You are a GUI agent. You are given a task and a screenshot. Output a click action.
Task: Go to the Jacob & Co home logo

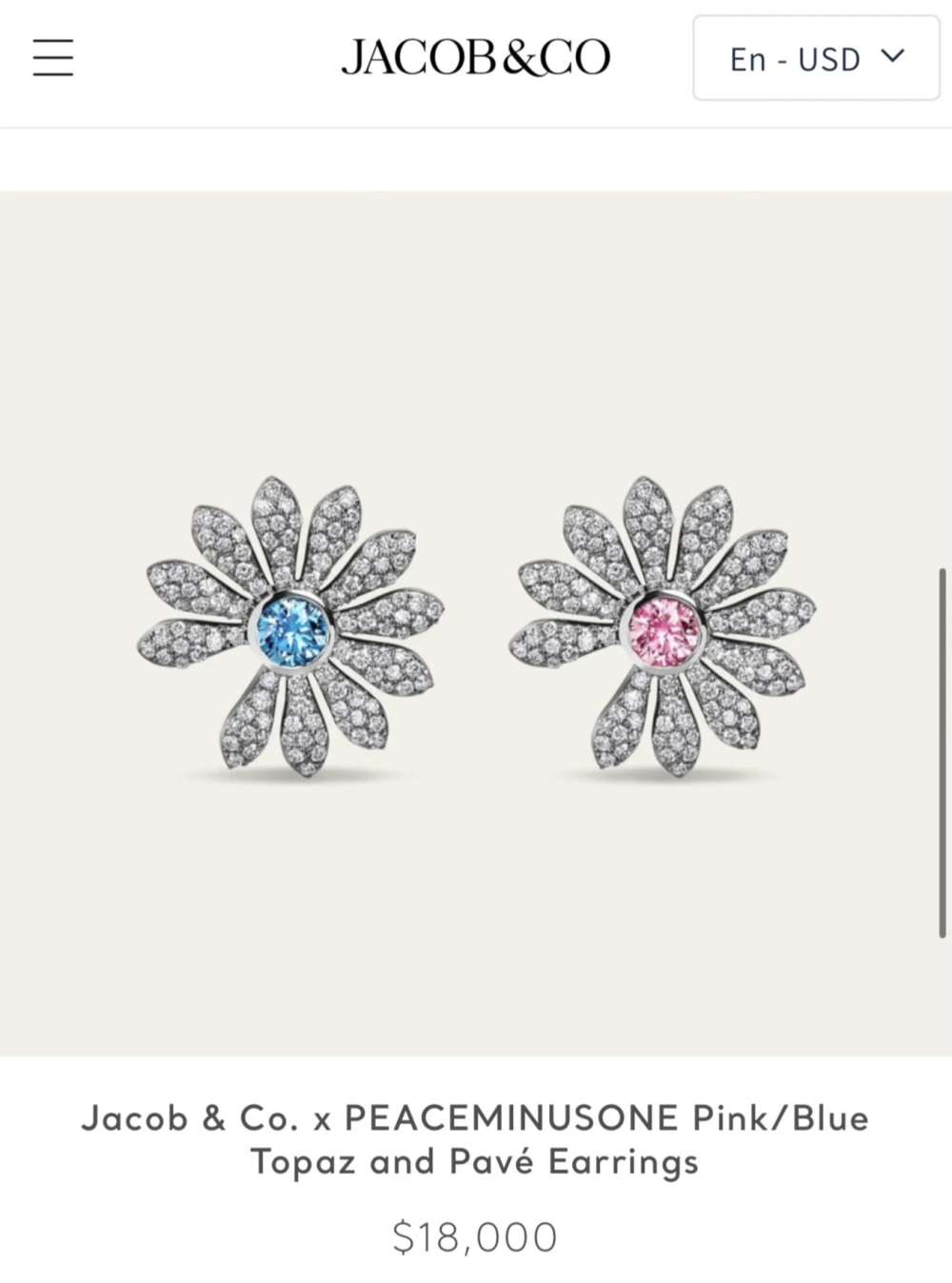coord(475,58)
